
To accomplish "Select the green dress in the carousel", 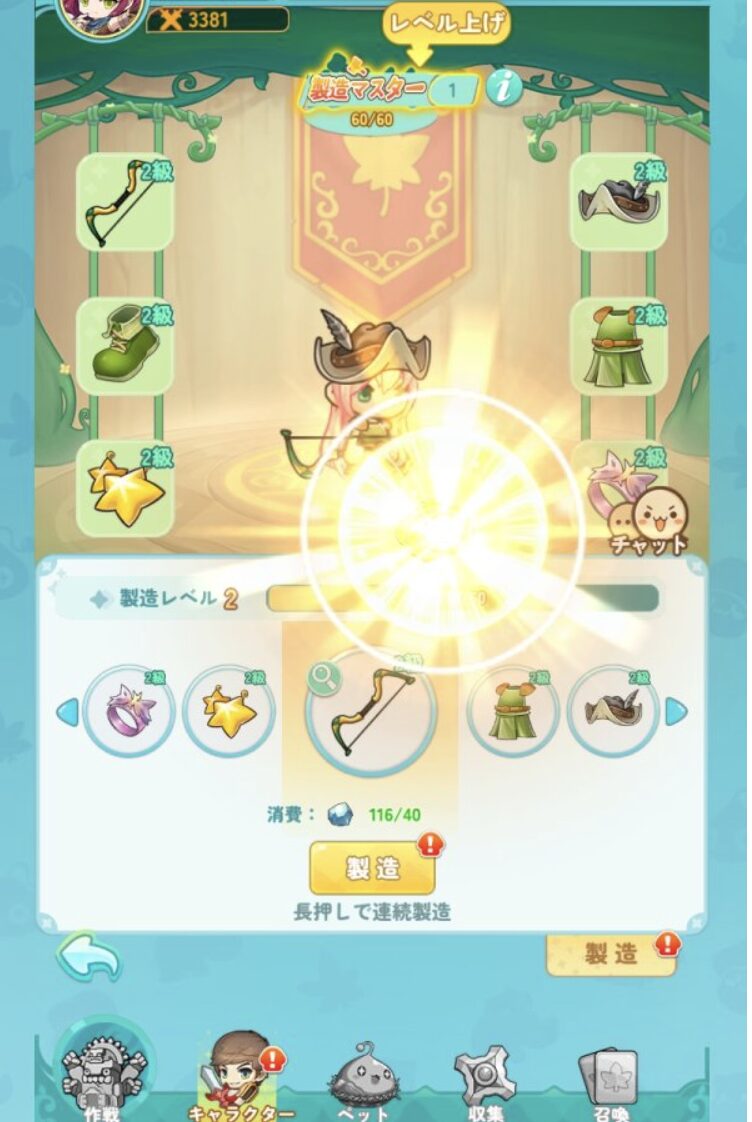I will click(x=513, y=712).
